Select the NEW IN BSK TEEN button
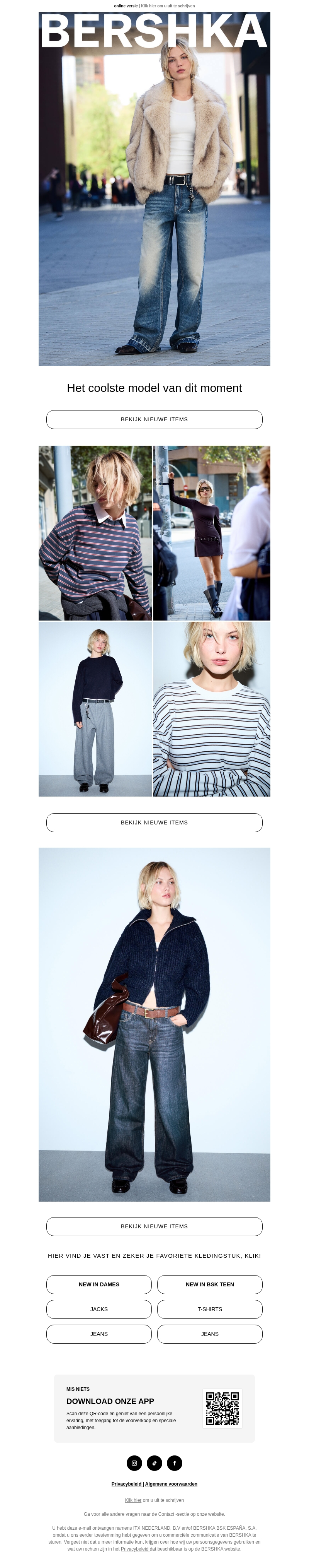Viewport: 309px width, 1568px height. coord(209,1284)
